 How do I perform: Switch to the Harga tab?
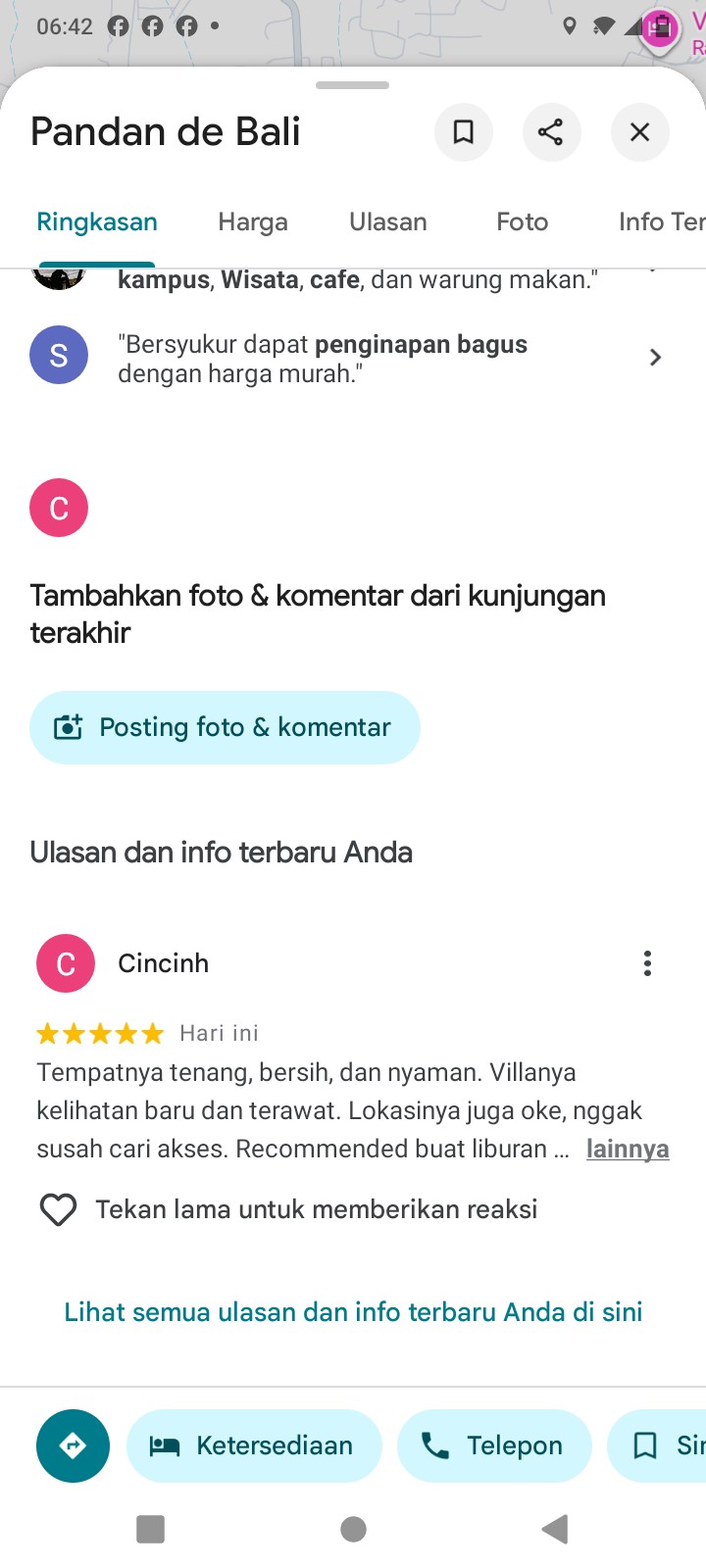pyautogui.click(x=253, y=222)
